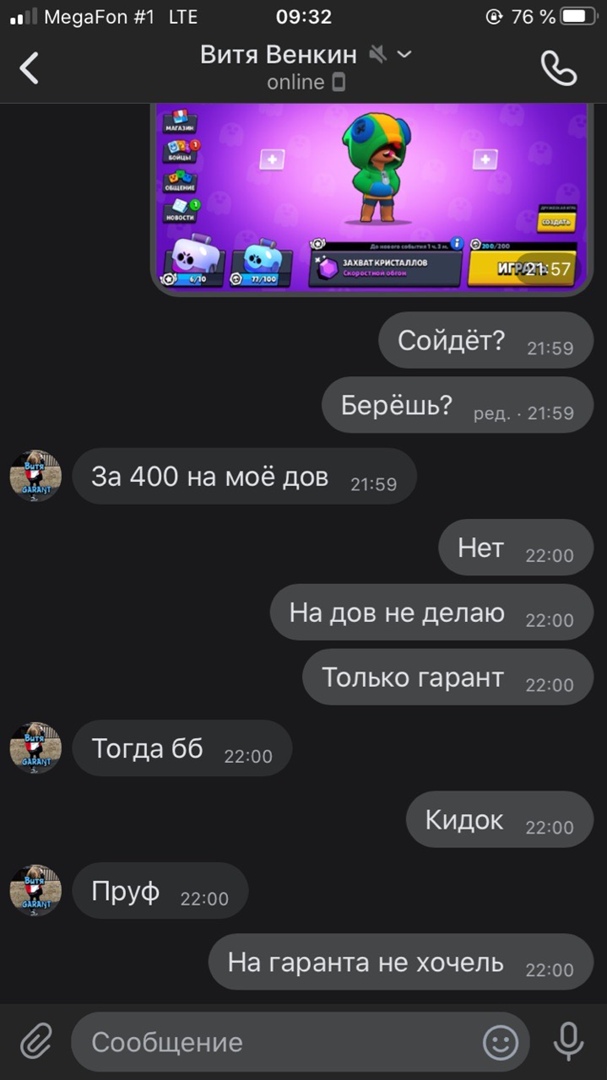Open the Brawl Stars screenshot image
Viewport: 607px width, 1080px height.
[370, 198]
